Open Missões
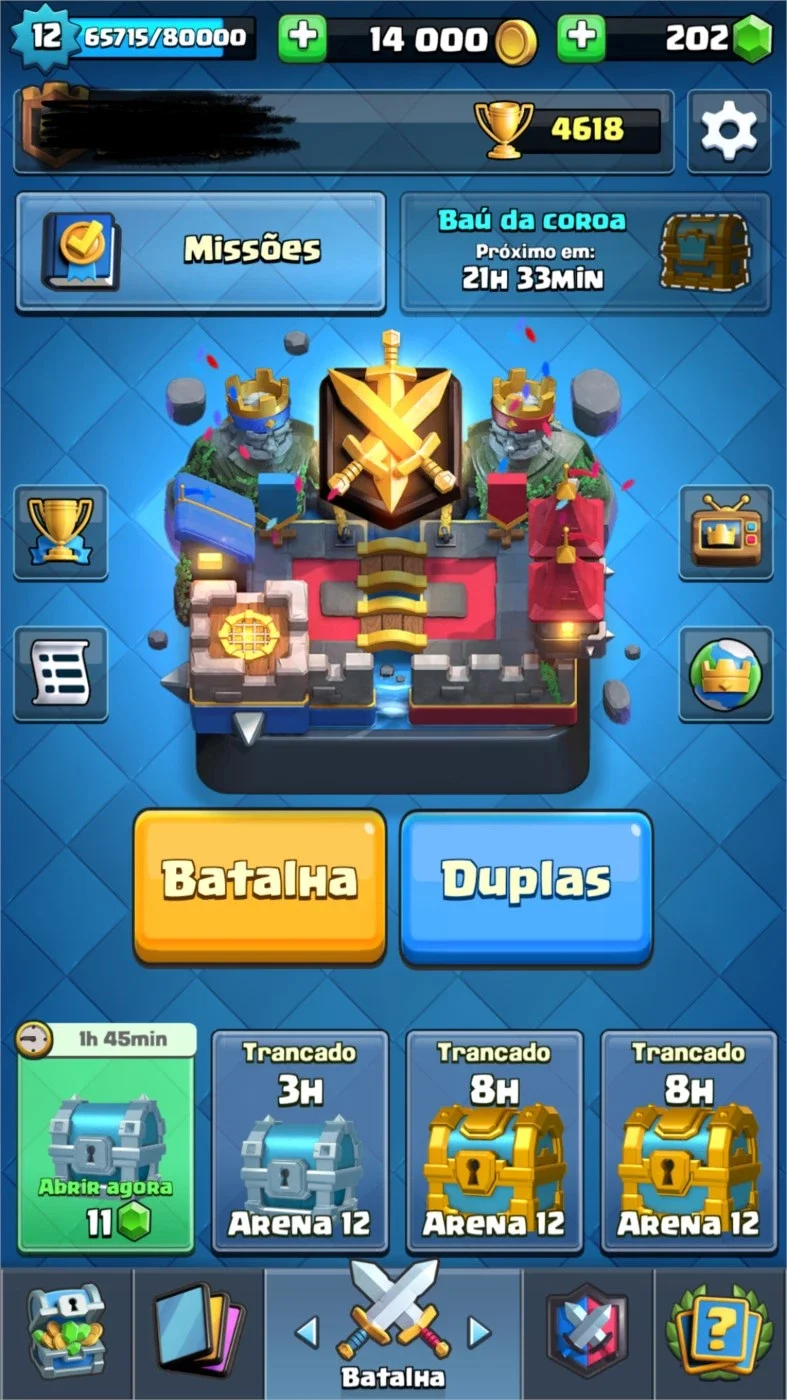 [200, 252]
